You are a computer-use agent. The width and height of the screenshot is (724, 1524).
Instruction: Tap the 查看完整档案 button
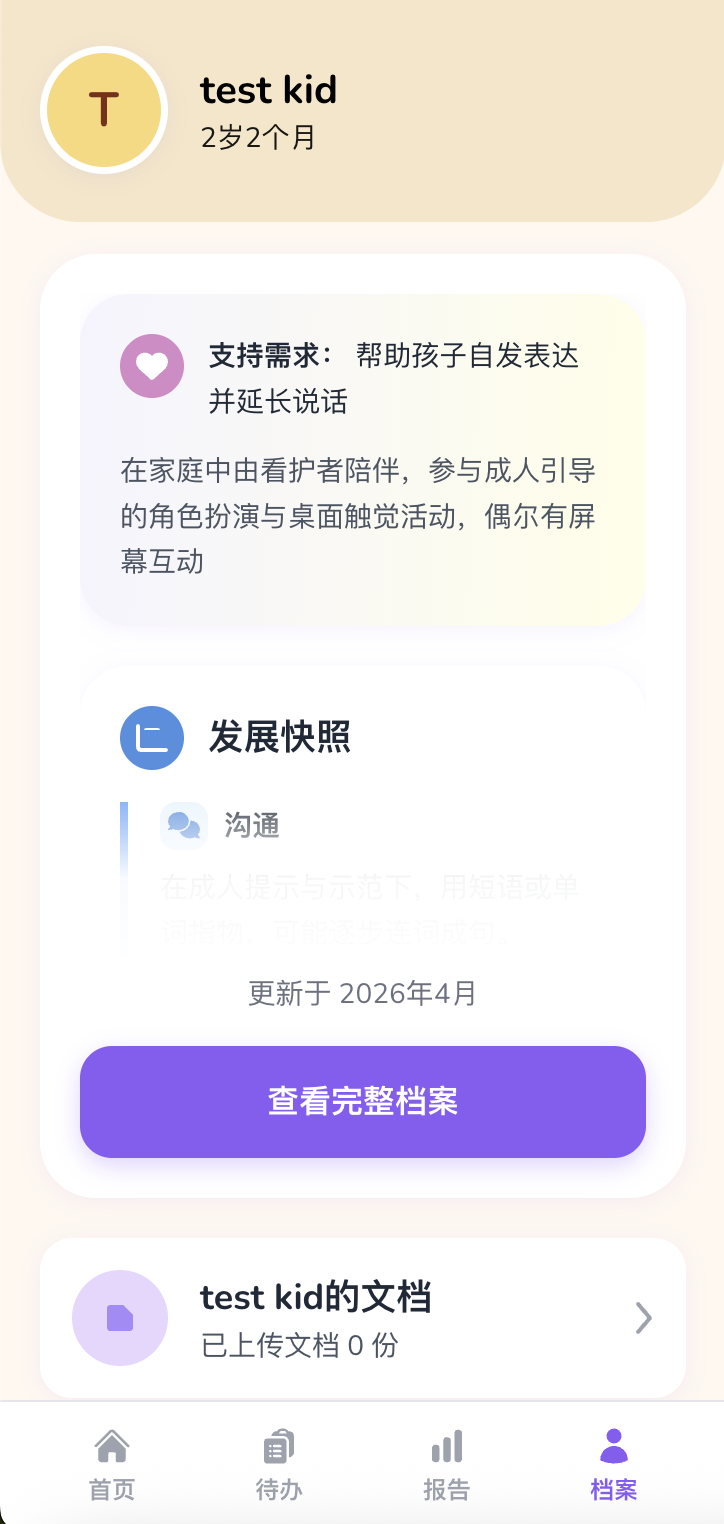(362, 1102)
